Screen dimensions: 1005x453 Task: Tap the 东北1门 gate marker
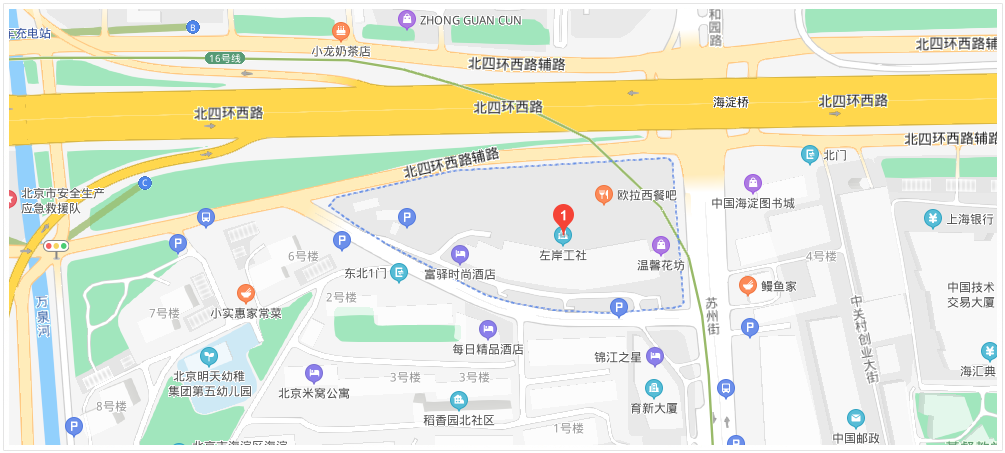(x=399, y=272)
